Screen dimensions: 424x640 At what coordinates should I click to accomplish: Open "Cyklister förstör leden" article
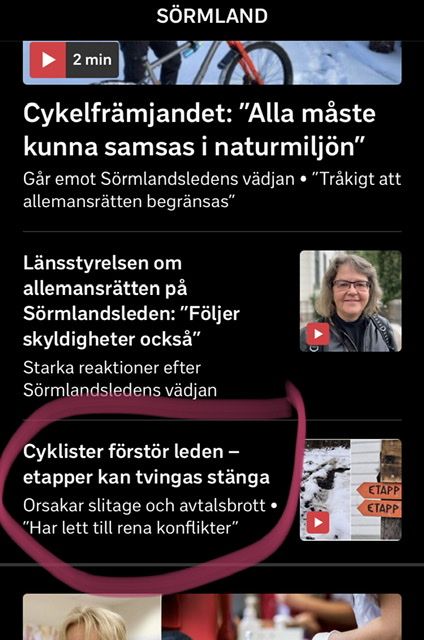point(147,464)
